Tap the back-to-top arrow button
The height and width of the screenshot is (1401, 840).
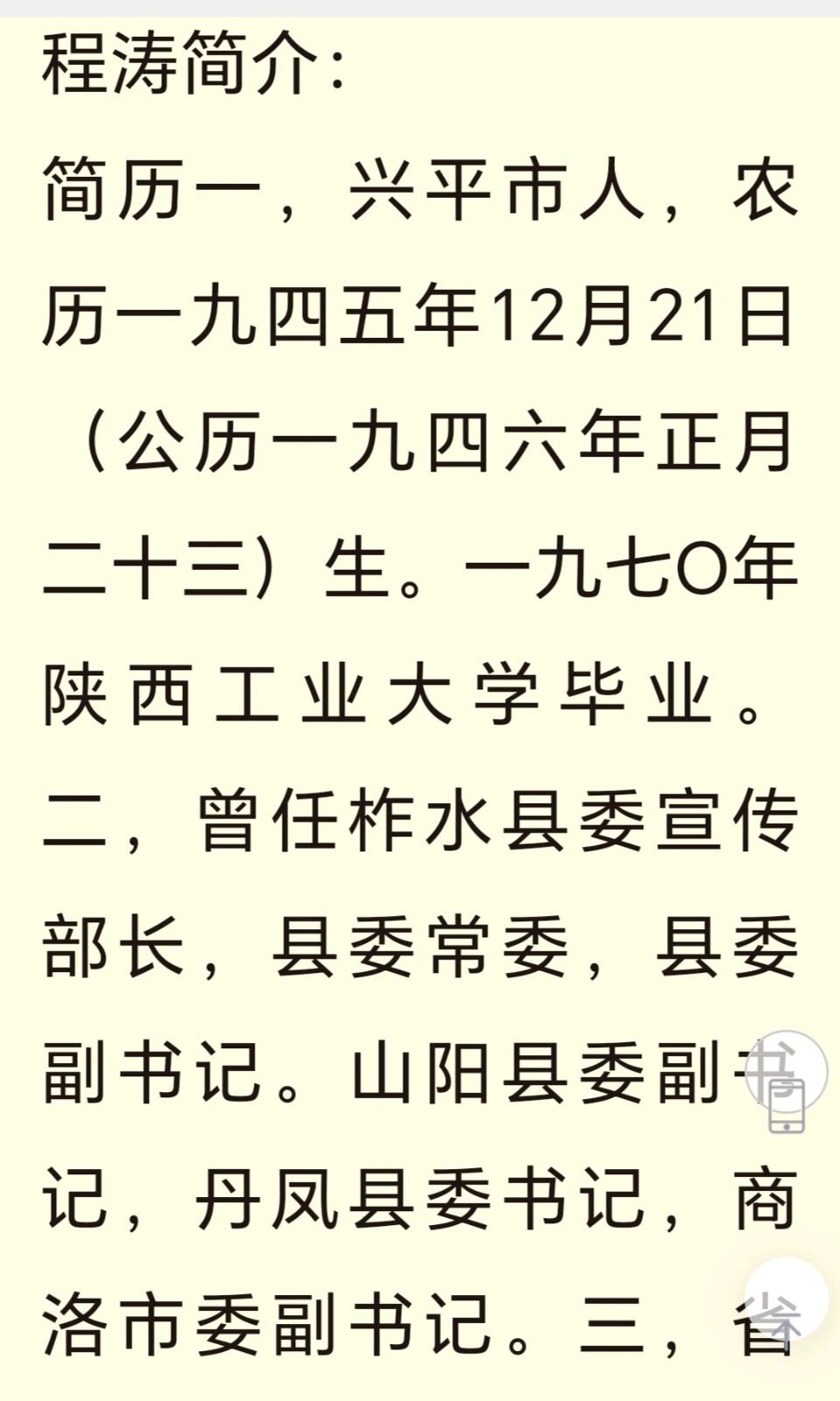tap(786, 1300)
